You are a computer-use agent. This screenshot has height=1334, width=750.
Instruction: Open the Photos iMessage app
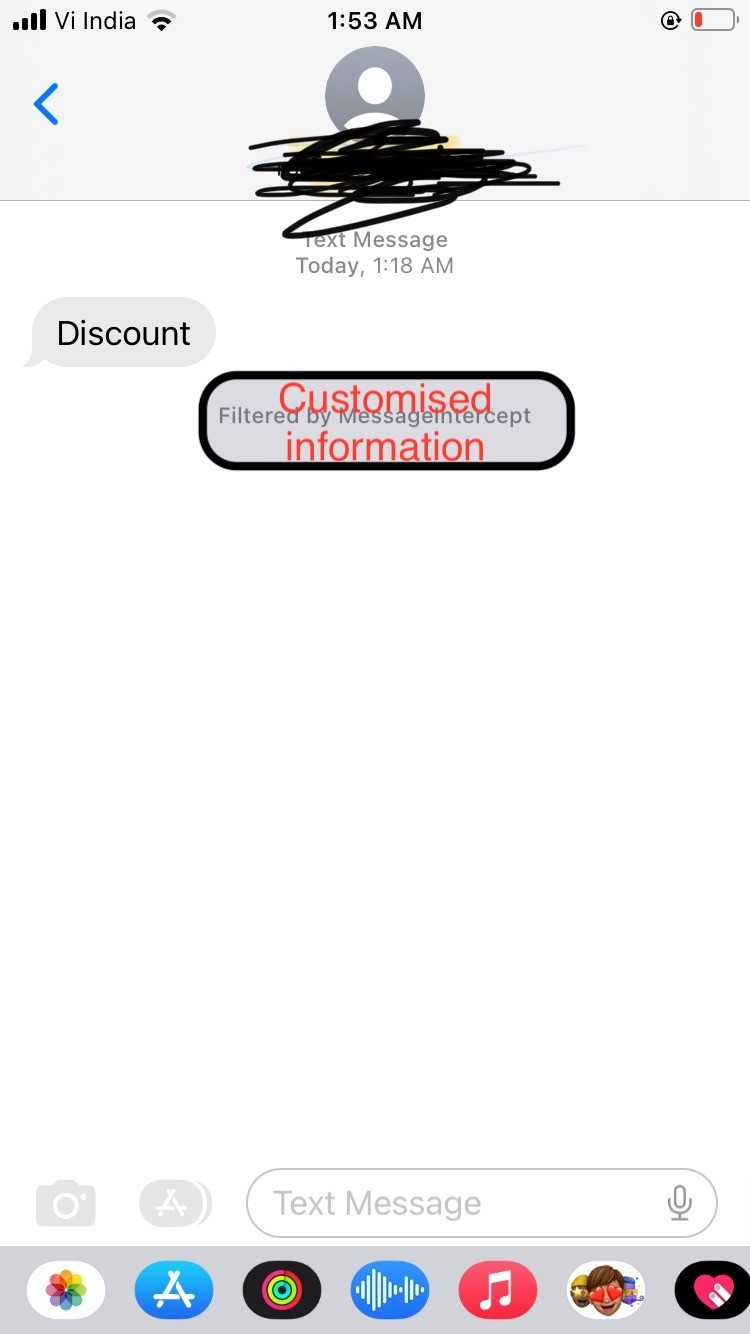point(66,1290)
